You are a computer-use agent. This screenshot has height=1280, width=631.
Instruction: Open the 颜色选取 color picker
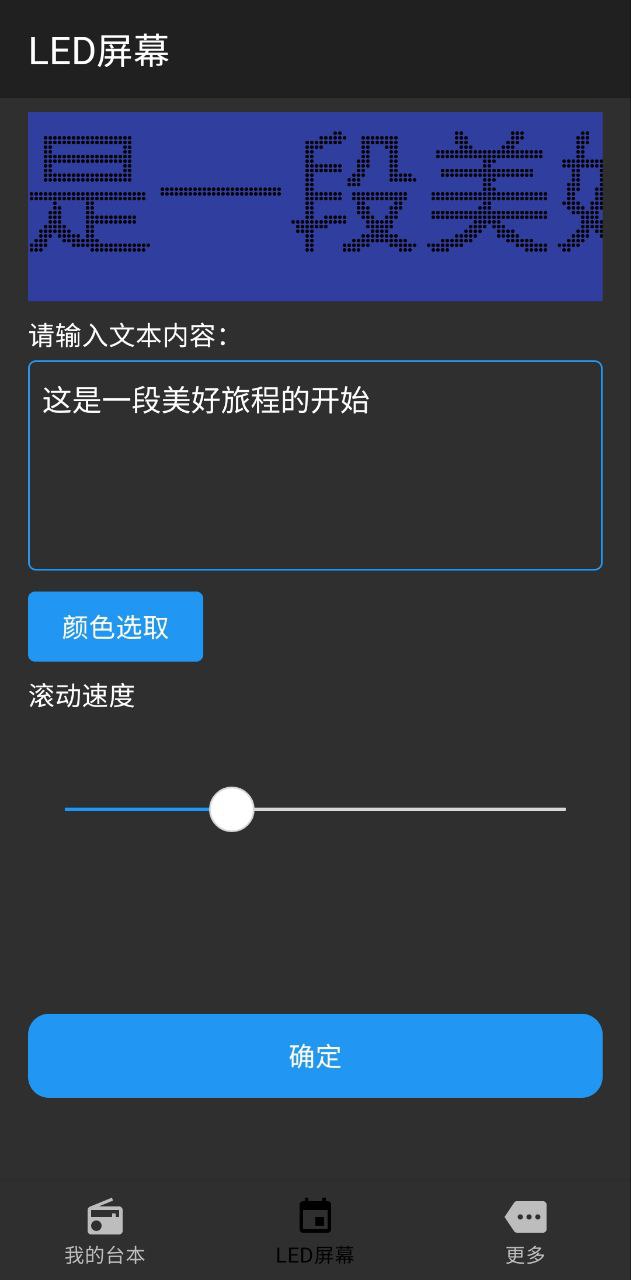(x=115, y=627)
